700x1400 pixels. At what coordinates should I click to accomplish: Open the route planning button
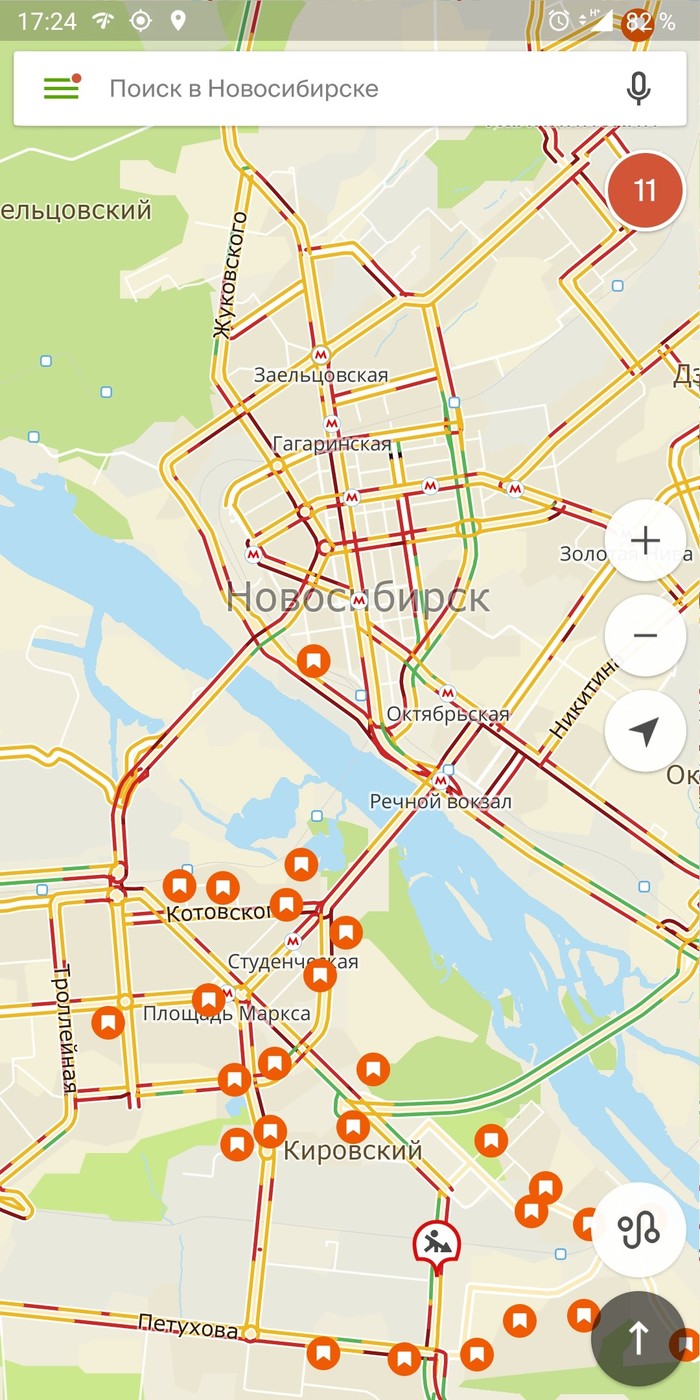(639, 1230)
